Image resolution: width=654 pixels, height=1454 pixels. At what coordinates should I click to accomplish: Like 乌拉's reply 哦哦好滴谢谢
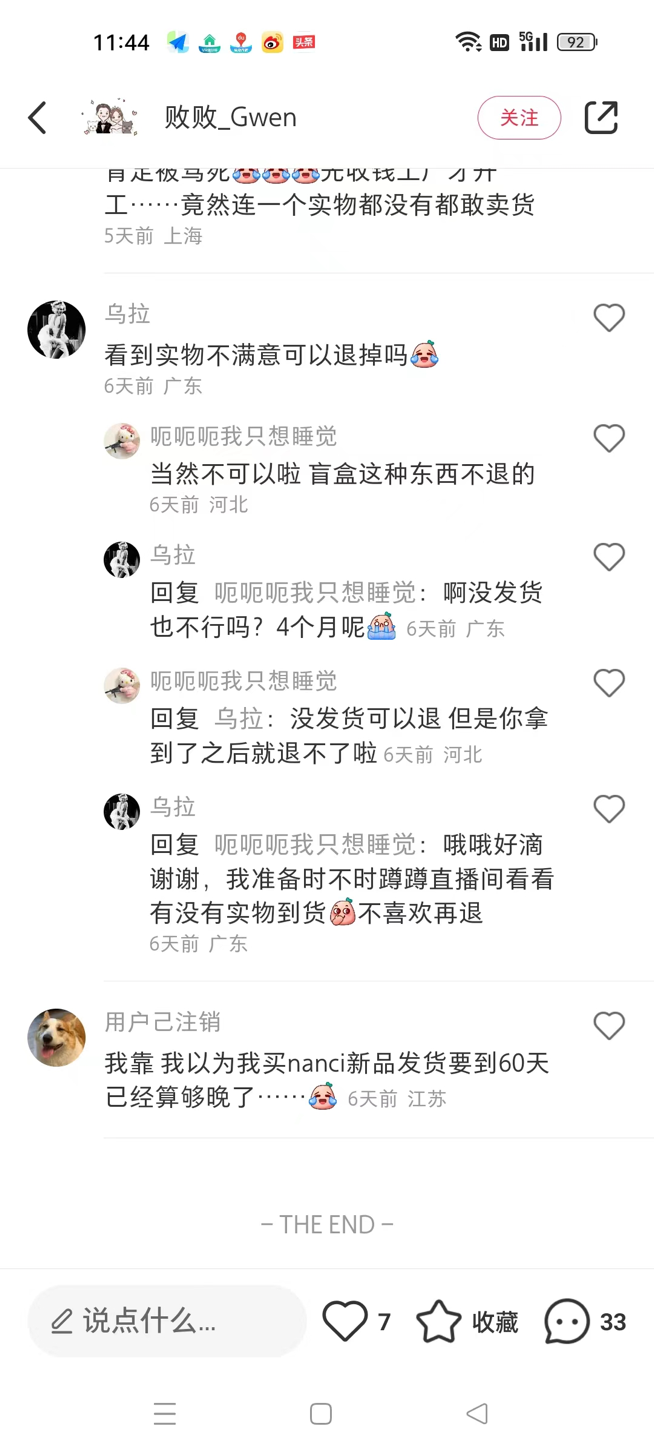tap(609, 809)
